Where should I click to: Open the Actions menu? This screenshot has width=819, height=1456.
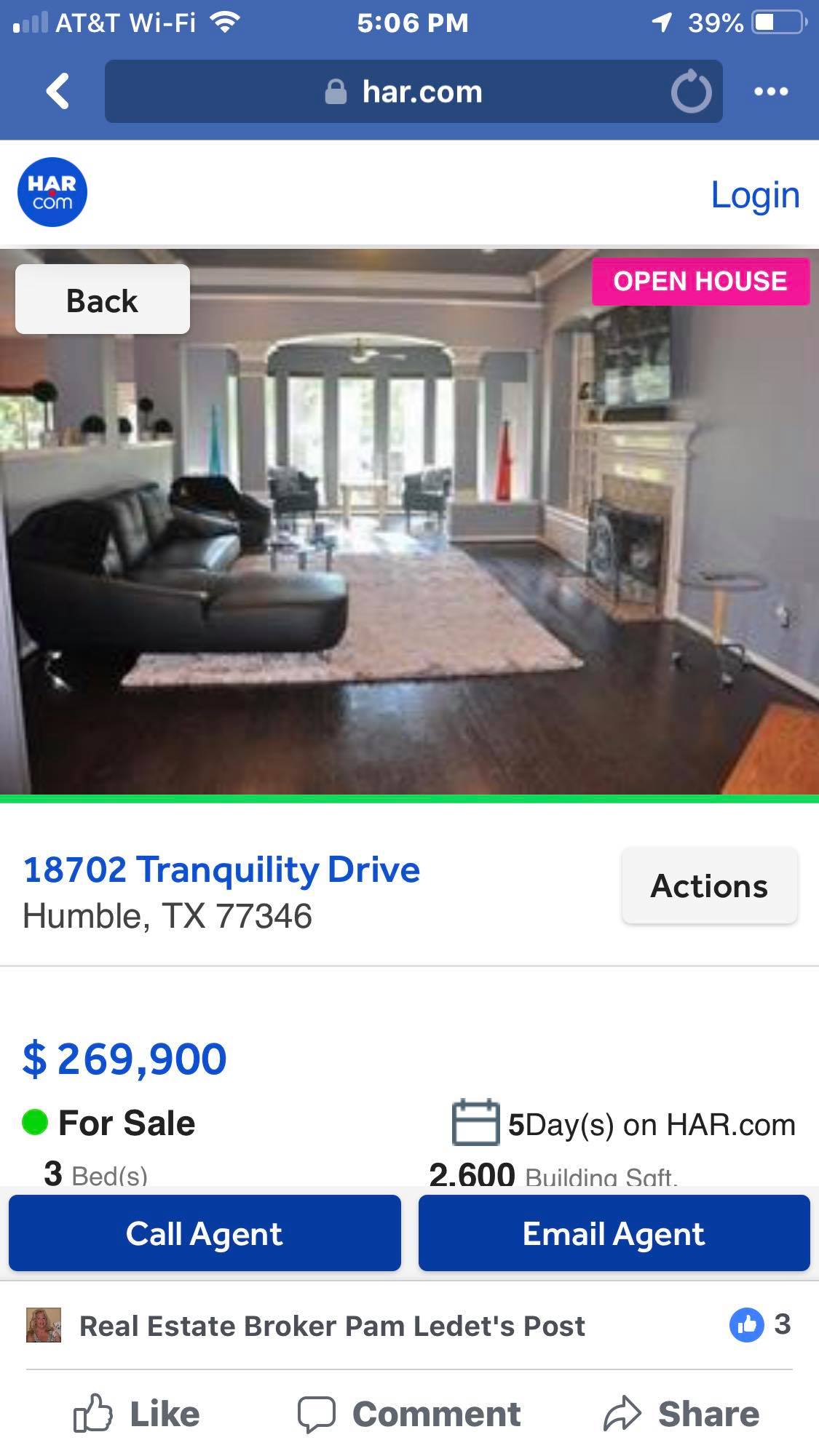tap(709, 886)
